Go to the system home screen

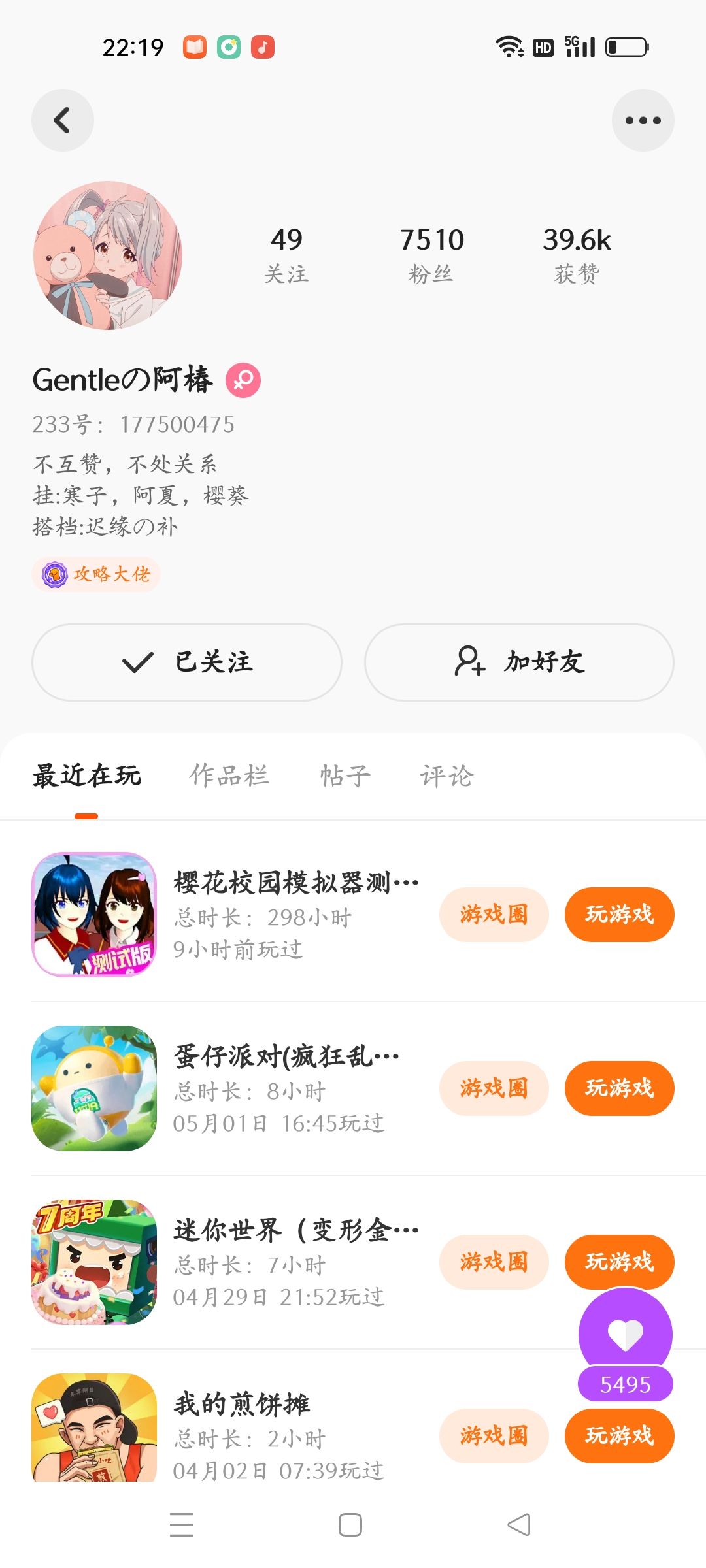[350, 1525]
